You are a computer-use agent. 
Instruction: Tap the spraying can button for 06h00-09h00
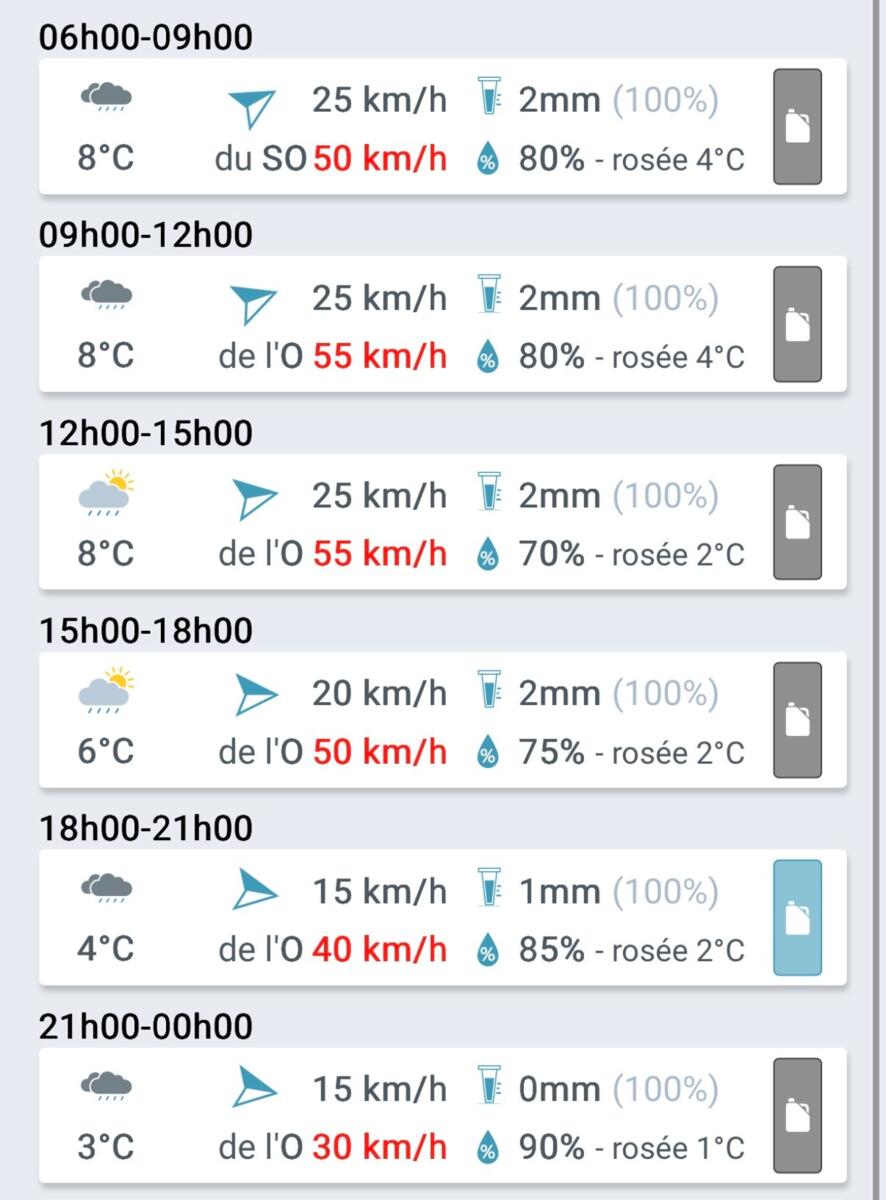pos(797,127)
